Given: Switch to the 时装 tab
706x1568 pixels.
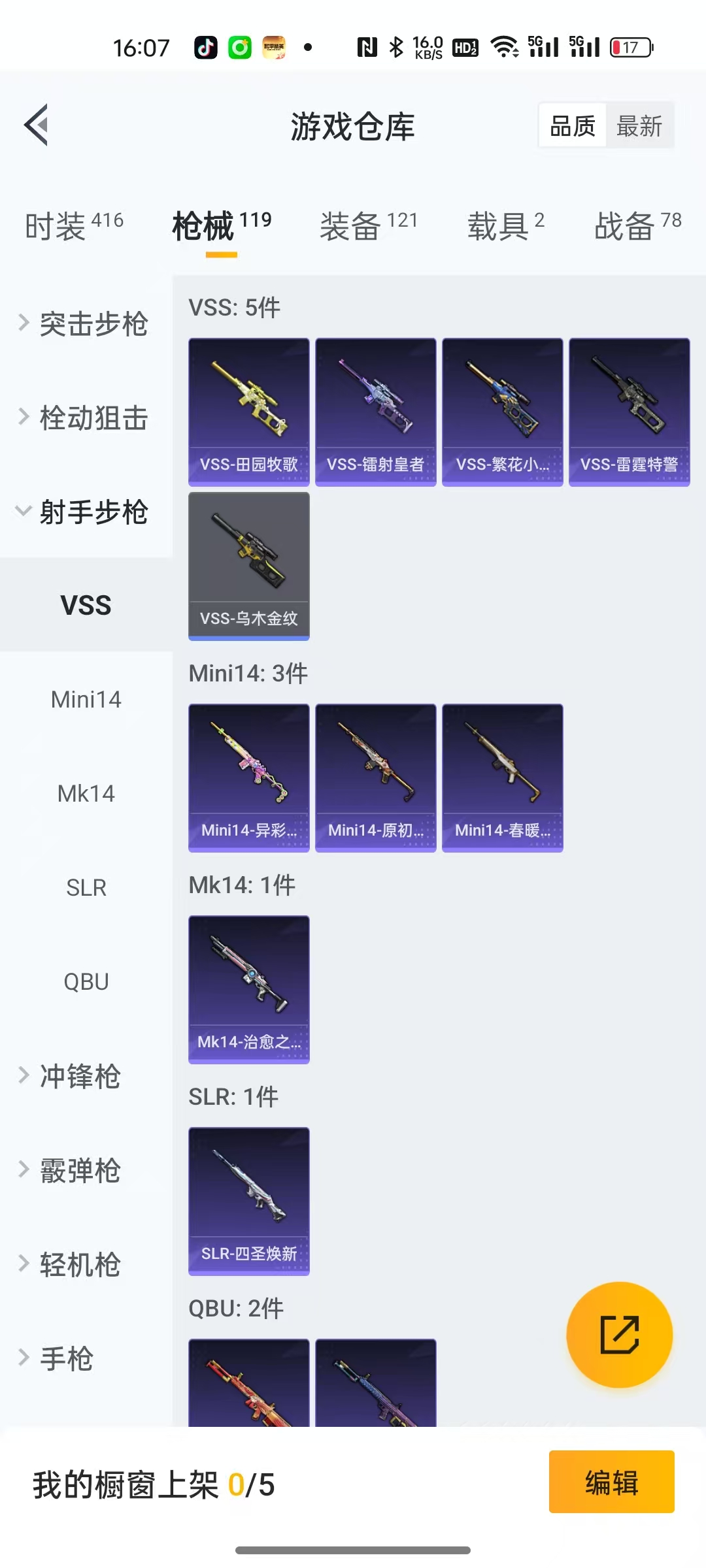Looking at the screenshot, I should (74, 226).
